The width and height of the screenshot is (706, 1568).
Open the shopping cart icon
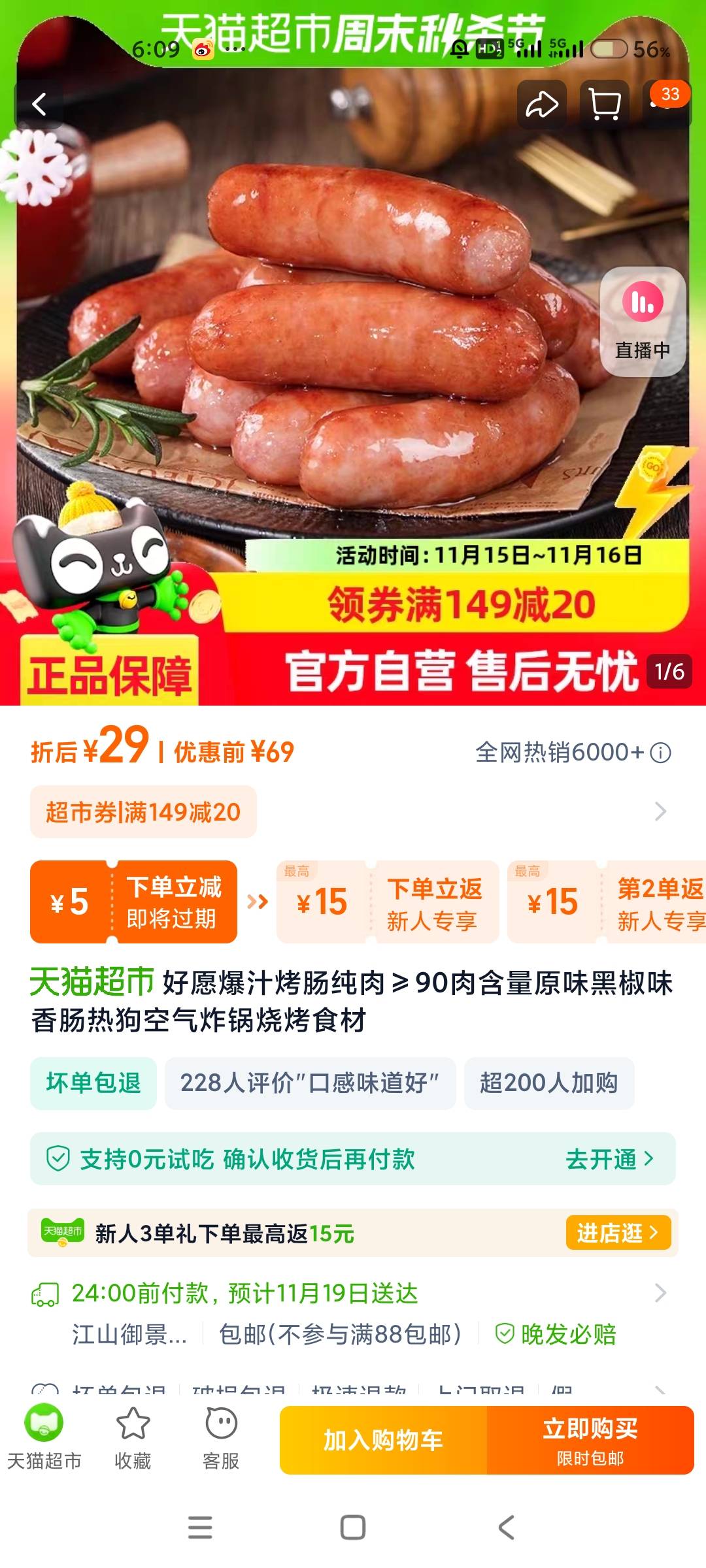605,105
